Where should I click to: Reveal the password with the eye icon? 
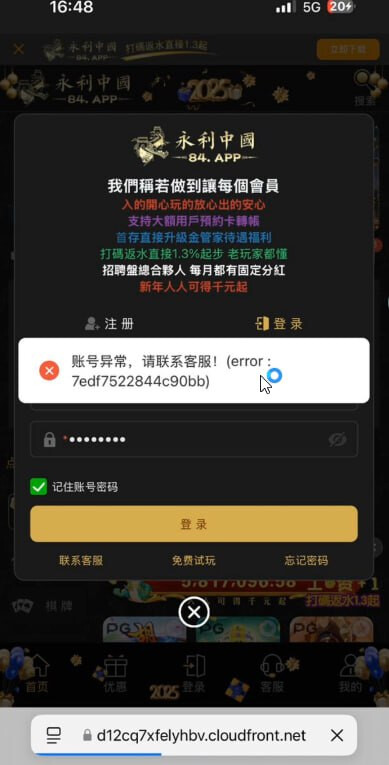pos(337,440)
